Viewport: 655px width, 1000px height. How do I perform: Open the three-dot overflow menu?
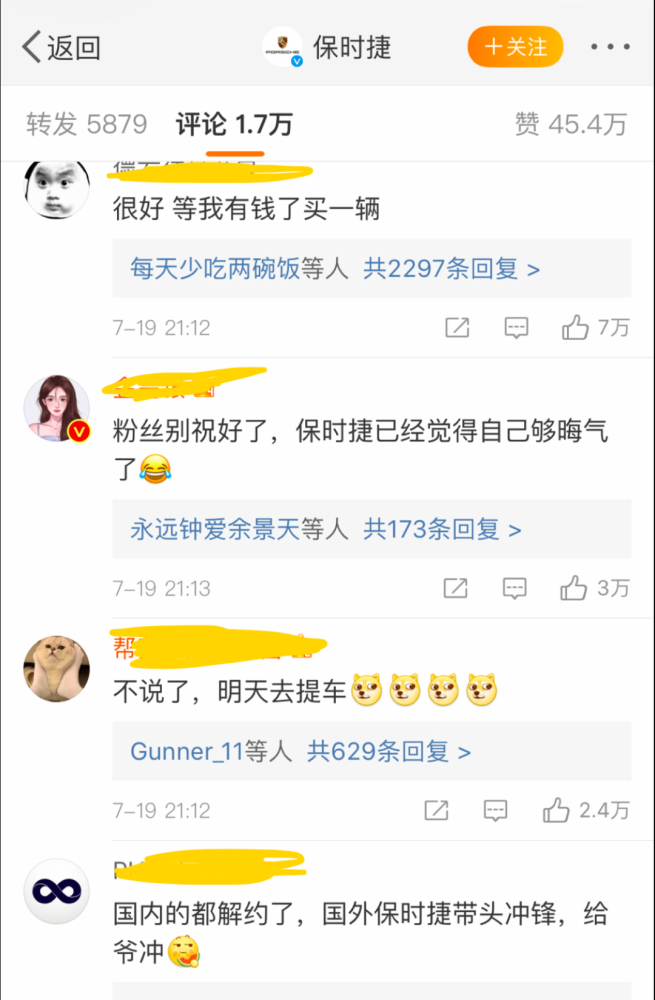tap(609, 47)
